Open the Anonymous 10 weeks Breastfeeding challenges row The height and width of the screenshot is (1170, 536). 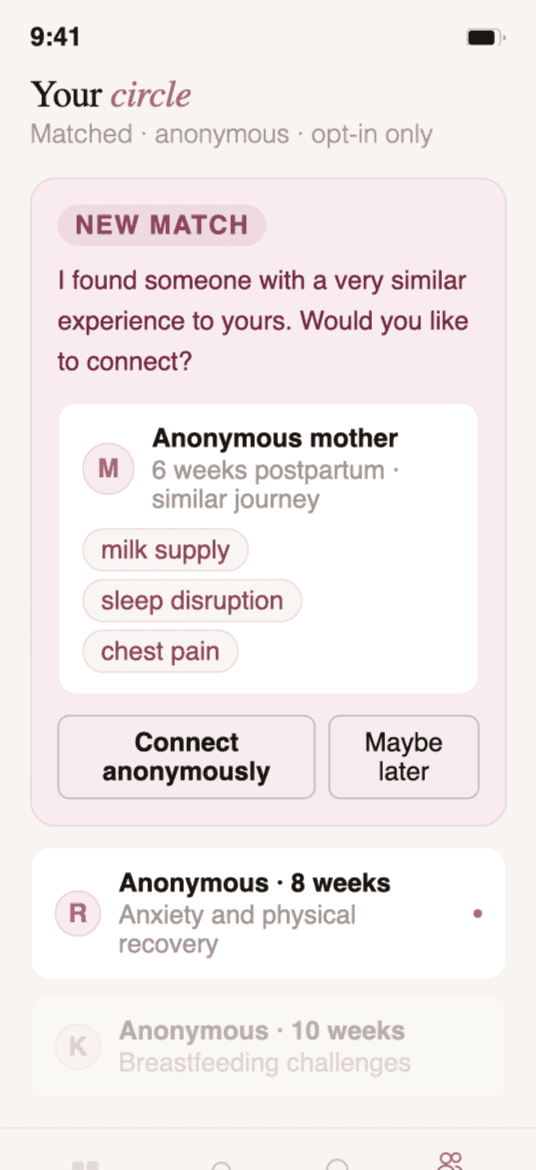pos(268,1047)
